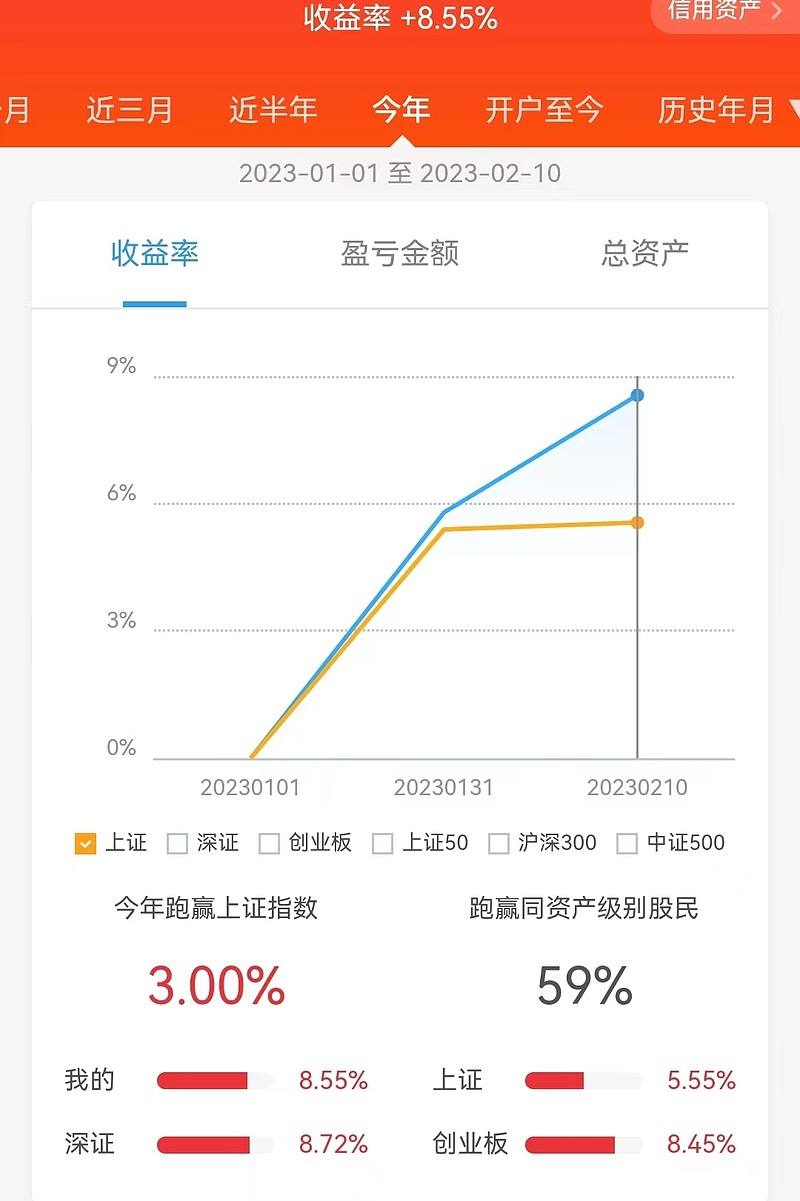Image resolution: width=800 pixels, height=1201 pixels.
Task: Select the 近半年 time range
Action: [x=272, y=110]
